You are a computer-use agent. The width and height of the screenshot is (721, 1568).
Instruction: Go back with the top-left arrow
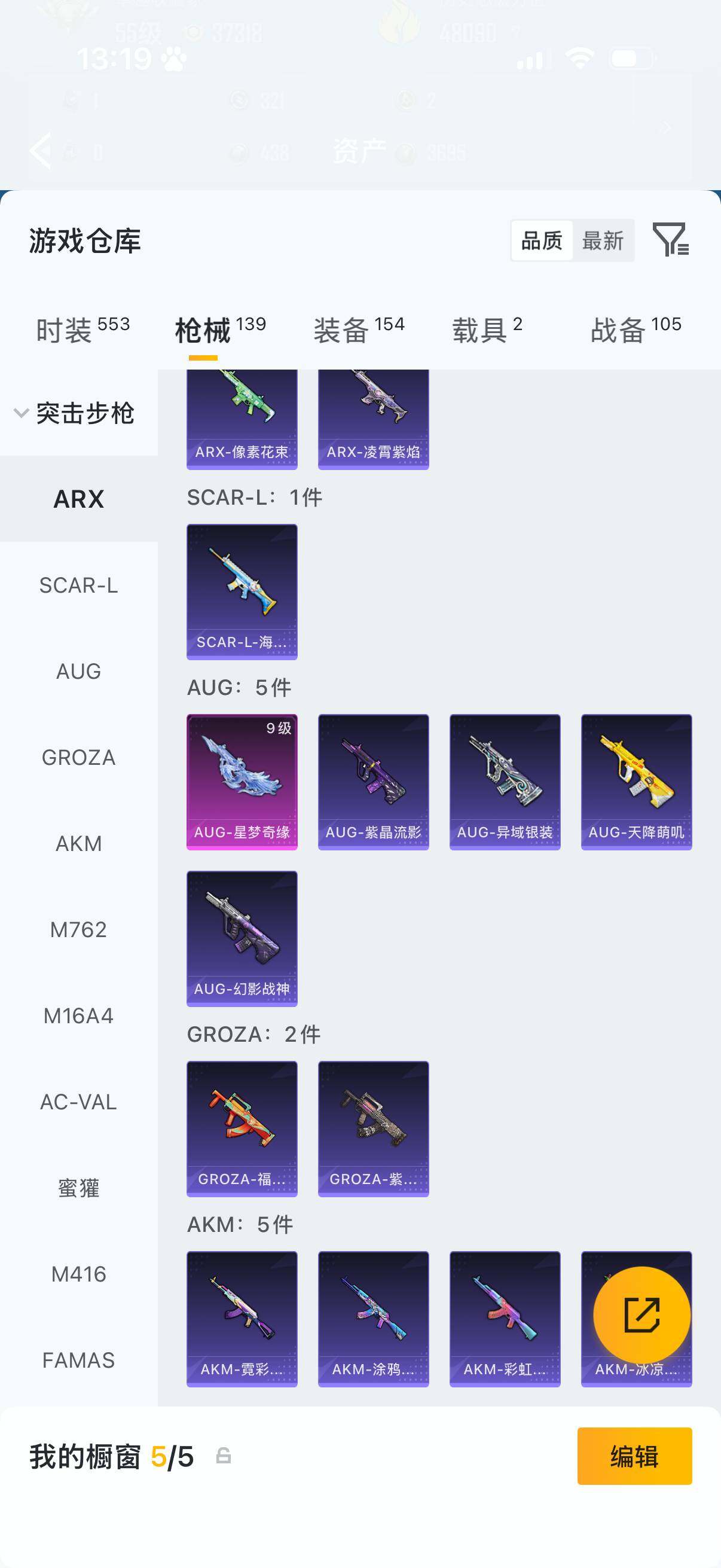[x=41, y=150]
